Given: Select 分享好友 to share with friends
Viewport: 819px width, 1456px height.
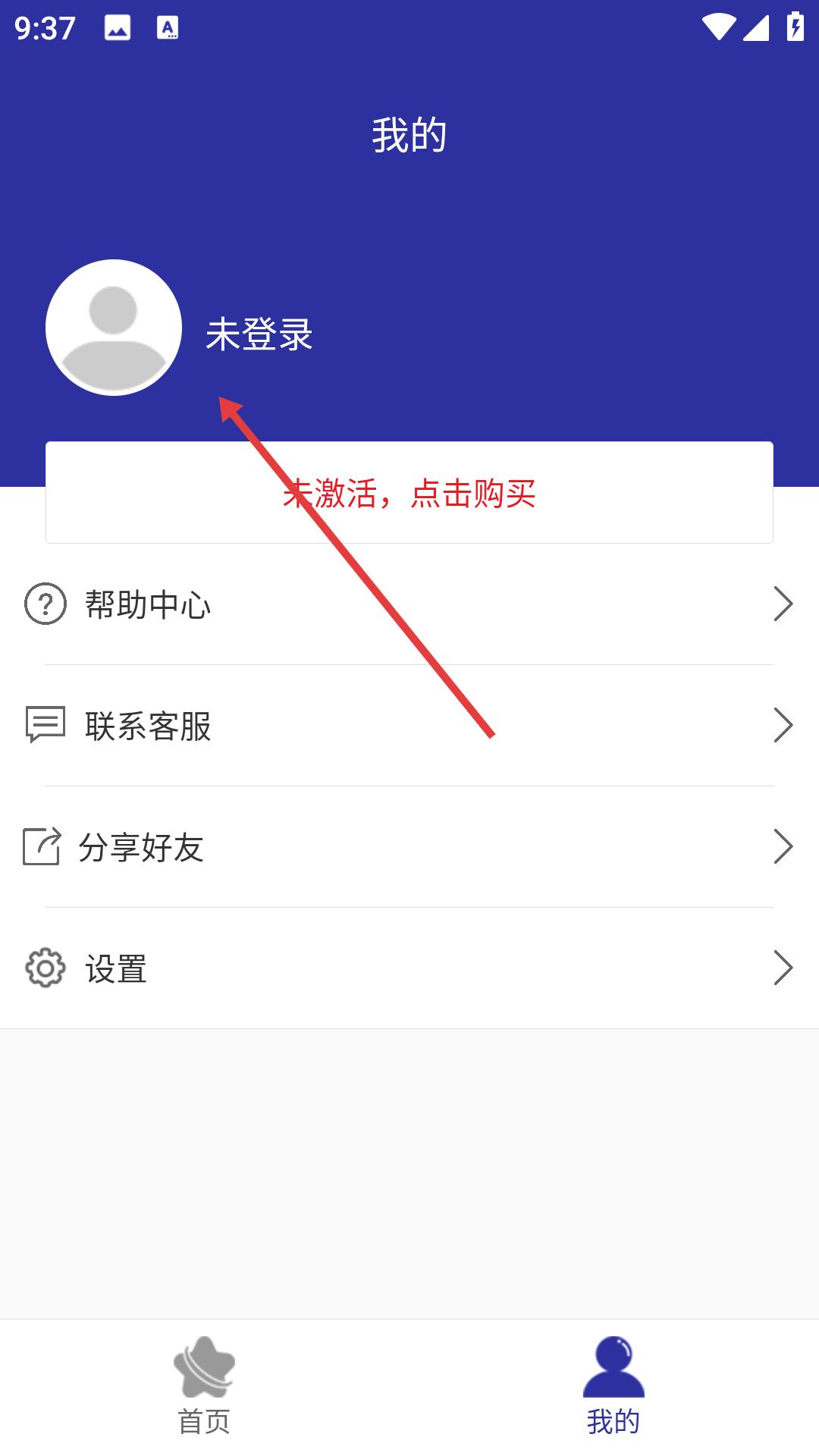Looking at the screenshot, I should (409, 847).
